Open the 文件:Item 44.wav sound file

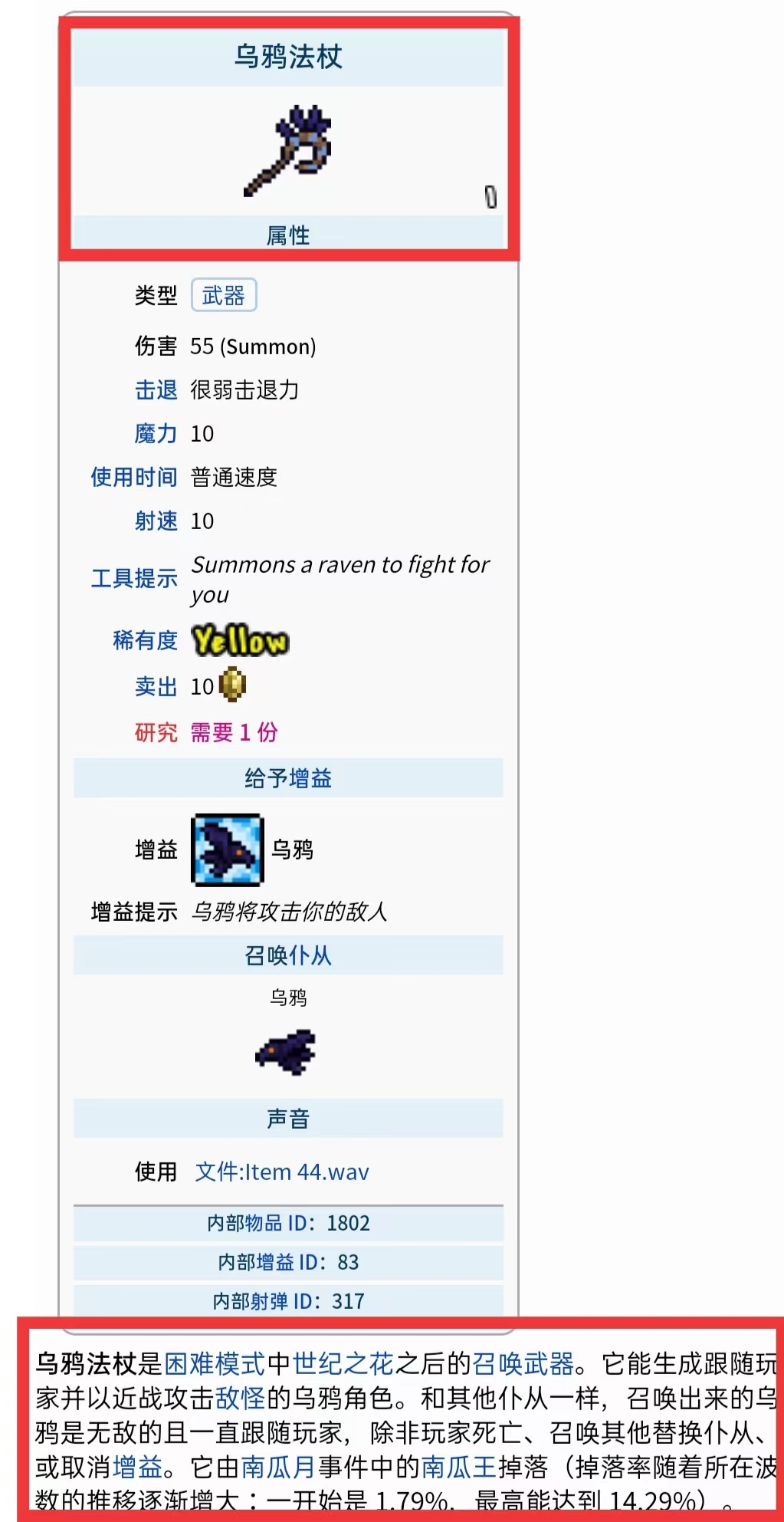pyautogui.click(x=282, y=1172)
